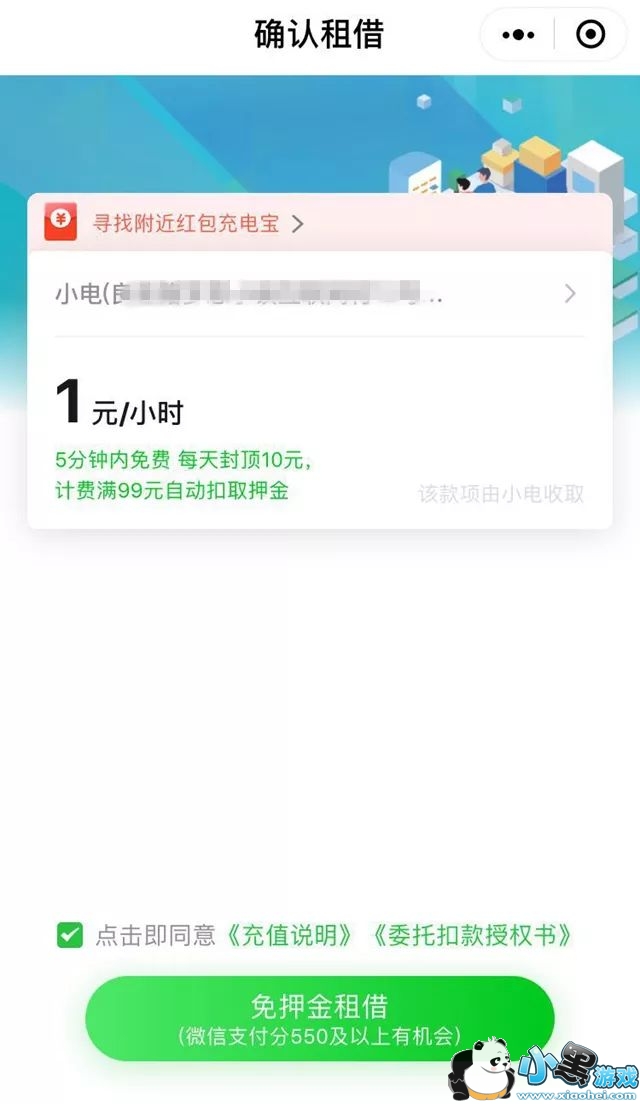Tap the 免押金租借 button
The width and height of the screenshot is (640, 1104).
point(319,1018)
